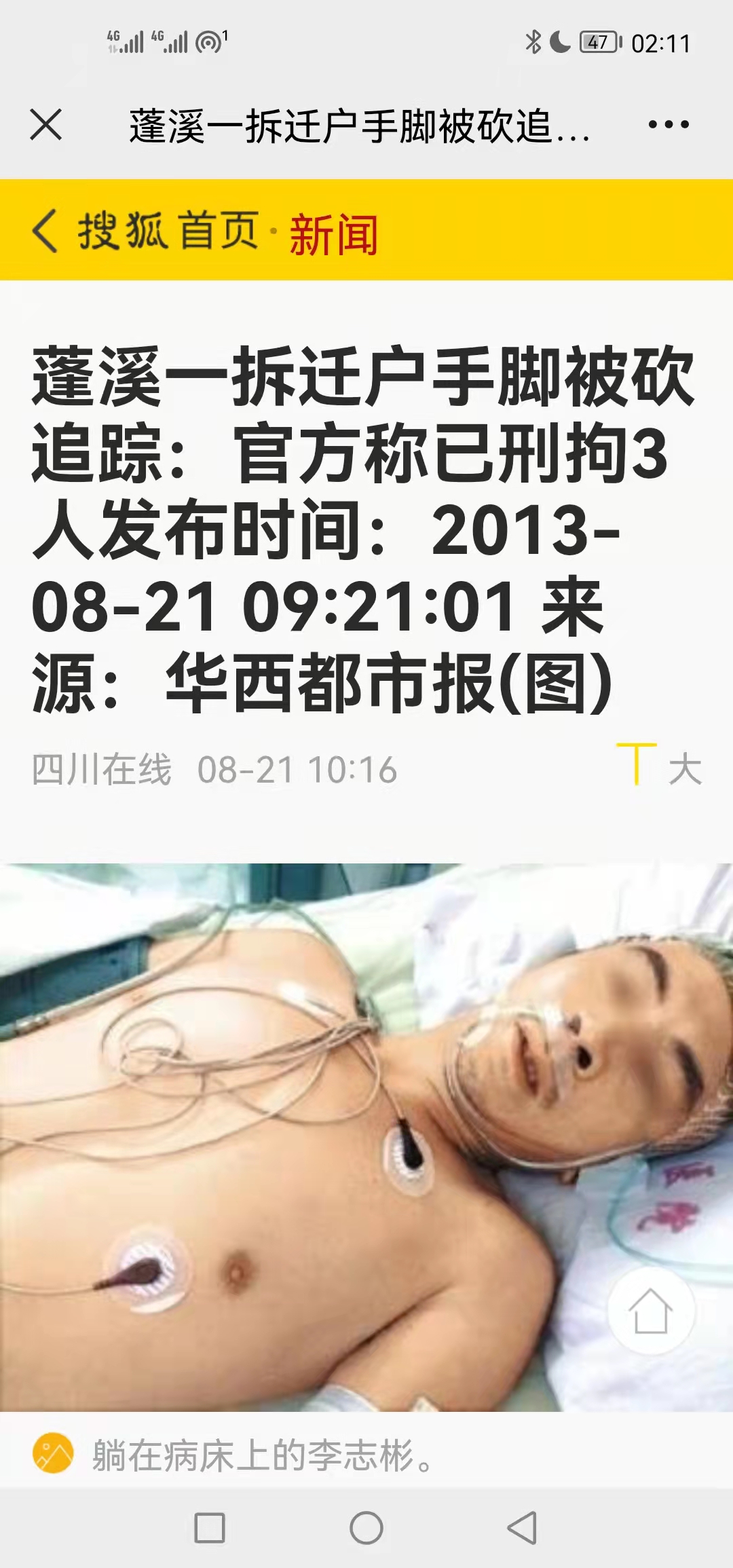
Task: Open the 搜狐首页 link
Action: point(168,231)
